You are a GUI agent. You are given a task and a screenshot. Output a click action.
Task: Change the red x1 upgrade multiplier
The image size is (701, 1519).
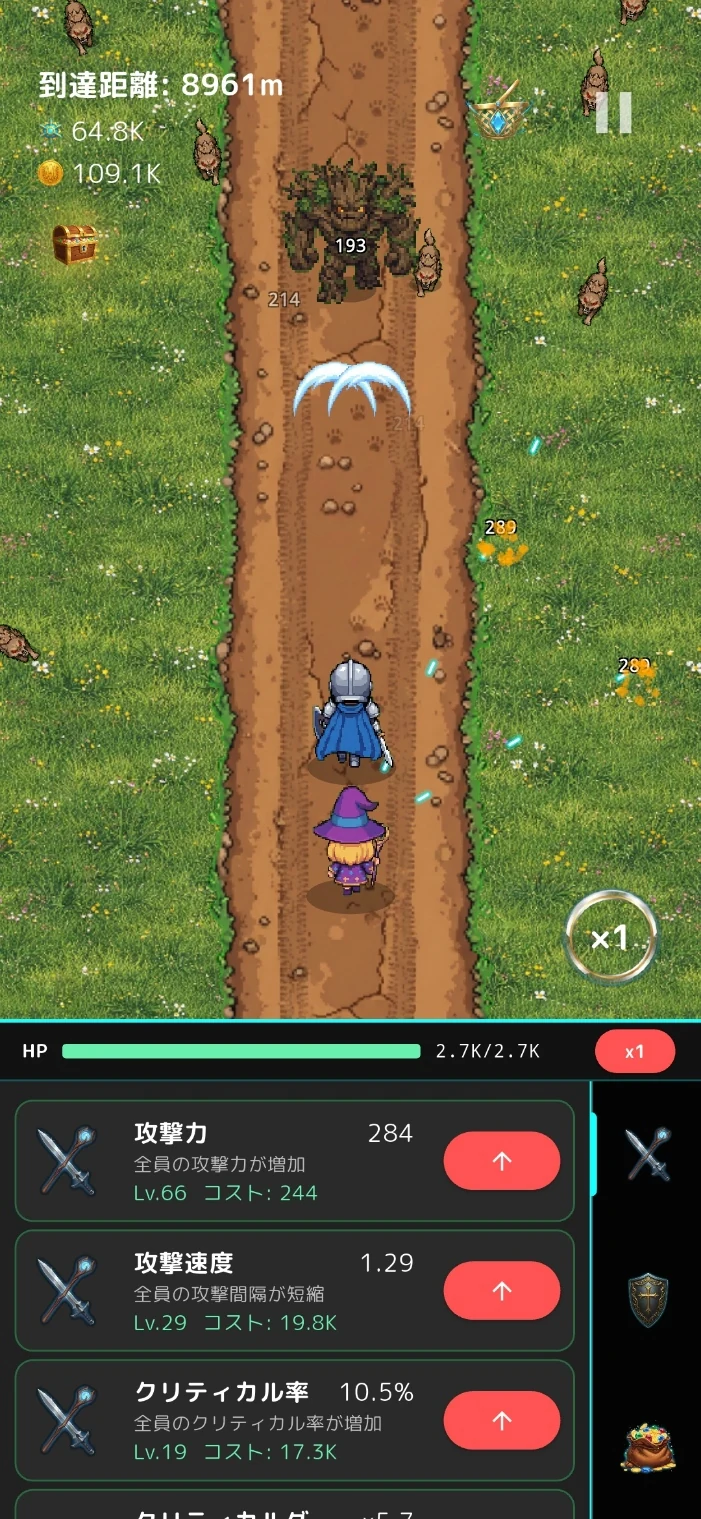[x=635, y=1051]
